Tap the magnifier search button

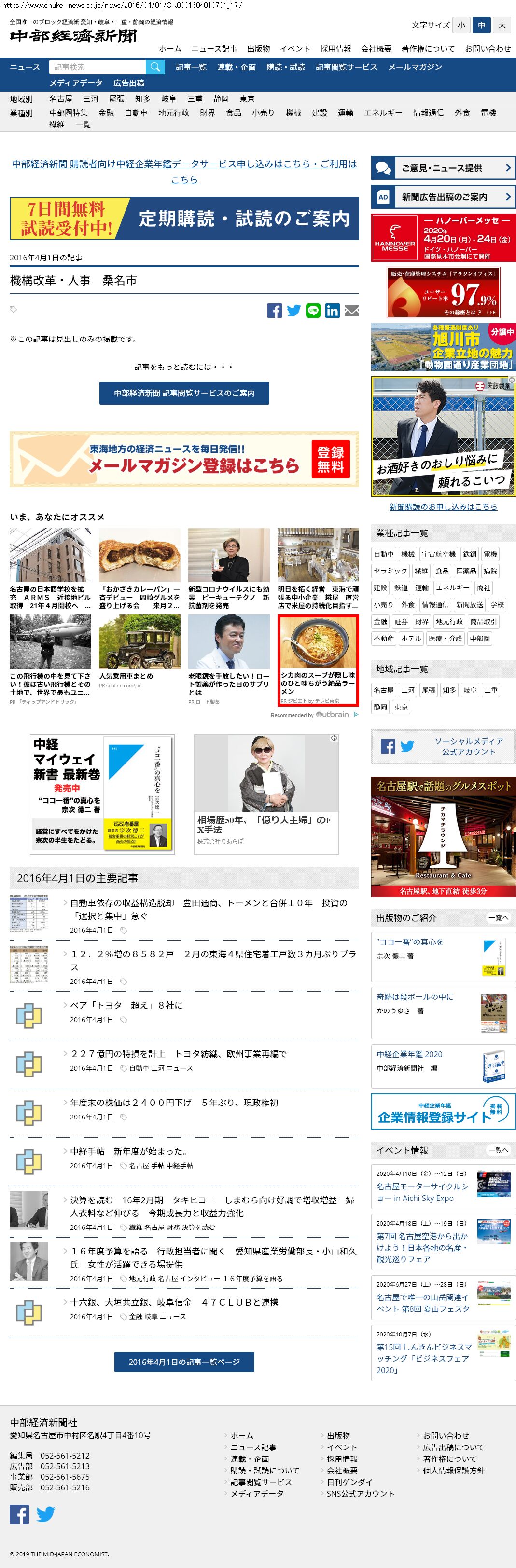click(x=155, y=67)
